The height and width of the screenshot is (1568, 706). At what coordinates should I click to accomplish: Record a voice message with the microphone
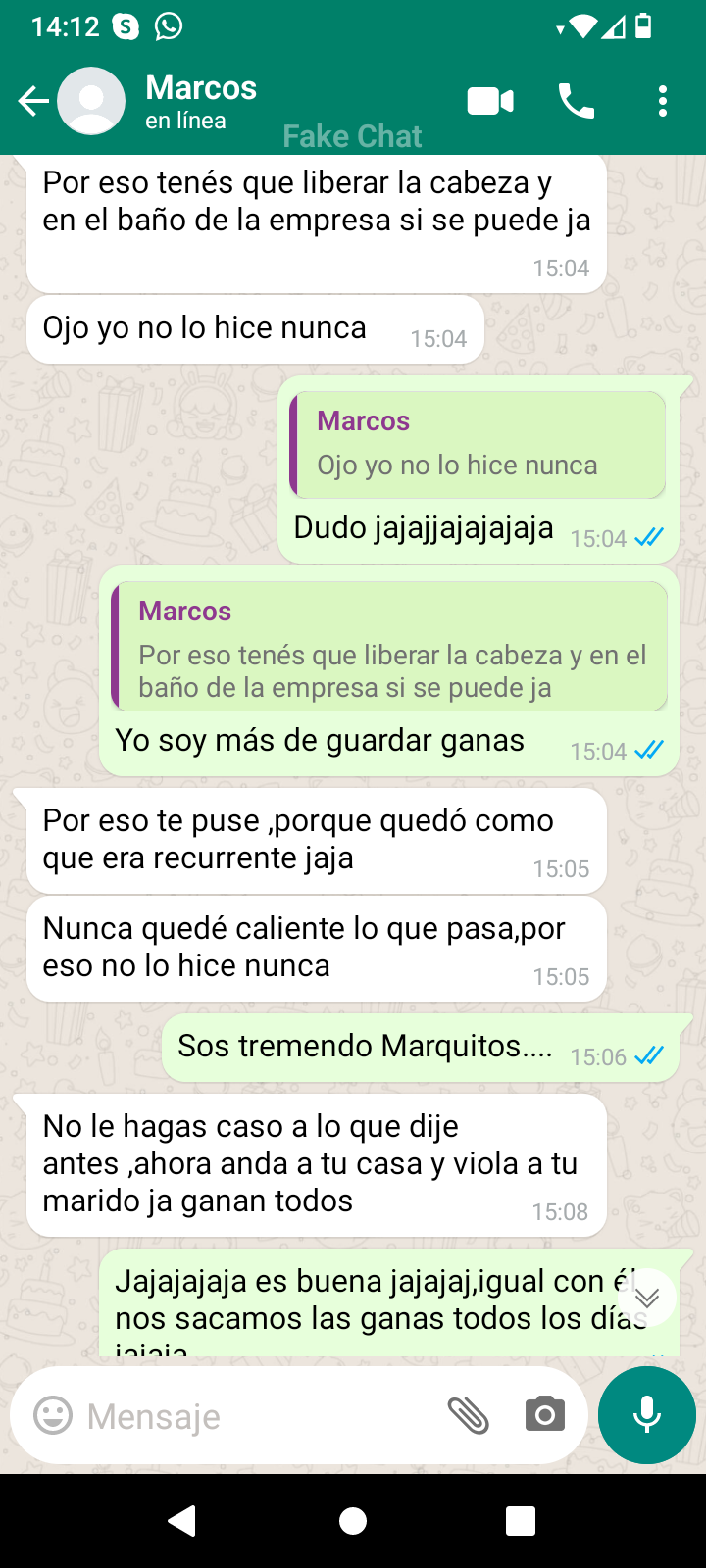[x=647, y=1415]
